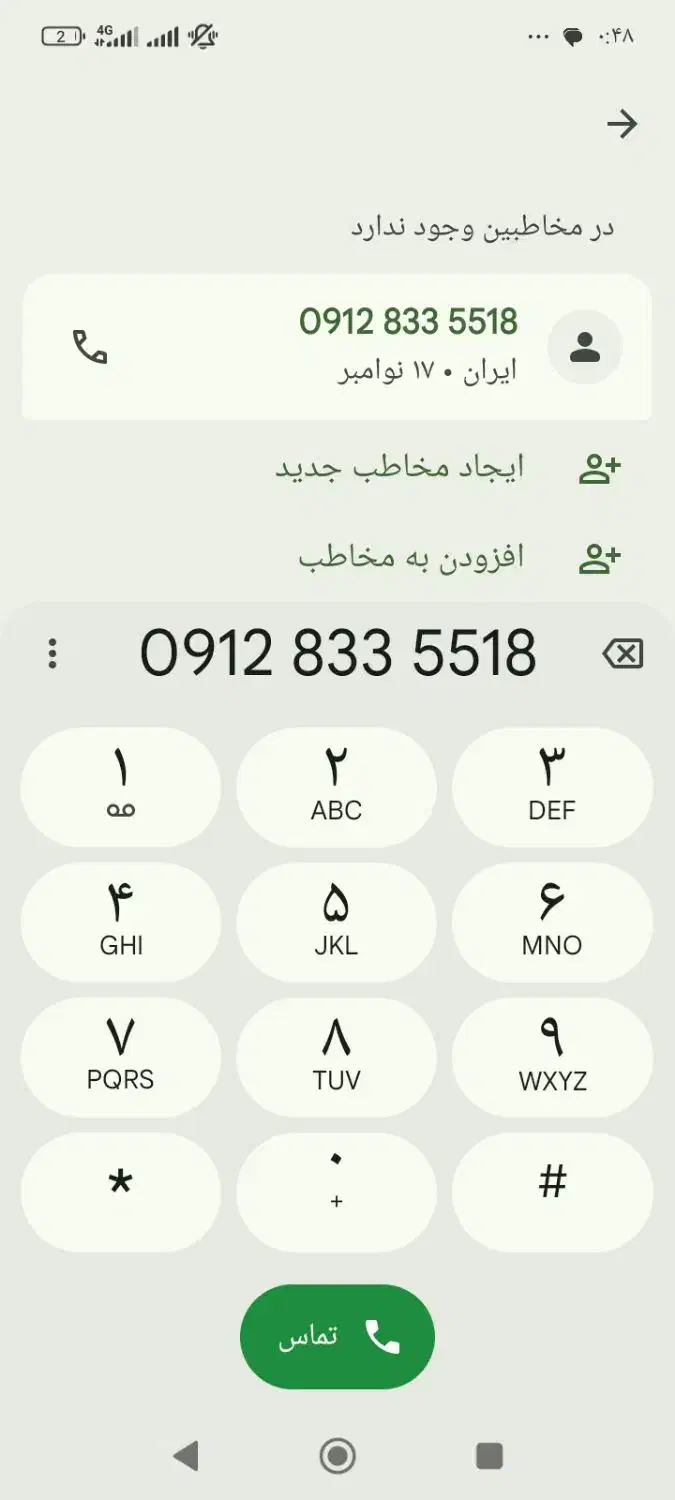Viewport: 675px width, 1500px height.
Task: Delete the last digit with backspace
Action: click(x=623, y=655)
